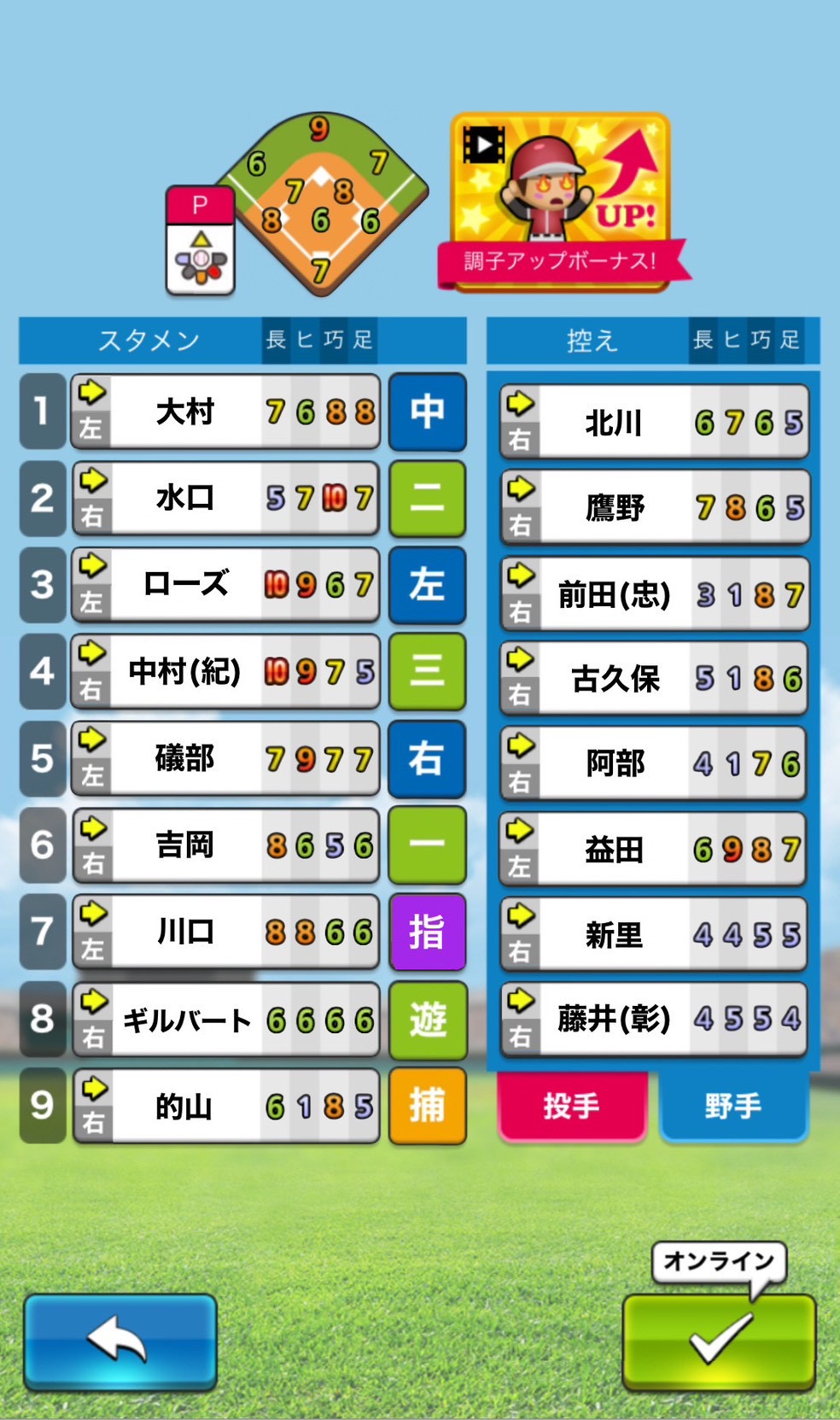Switch to the 野手 tab
The width and height of the screenshot is (840, 1420).
[x=732, y=1106]
